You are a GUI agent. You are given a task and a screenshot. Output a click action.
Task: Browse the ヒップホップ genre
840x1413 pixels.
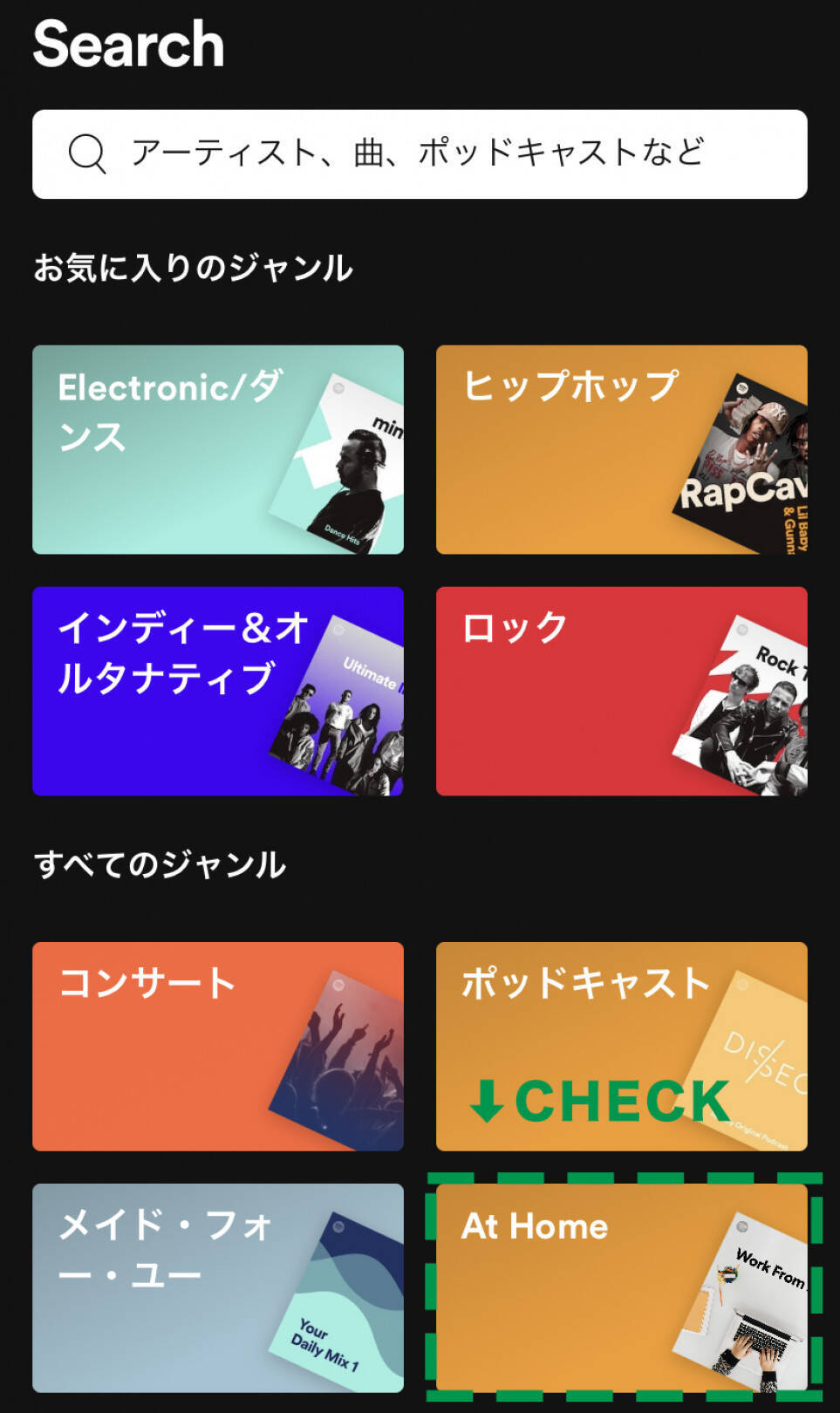pyautogui.click(x=621, y=449)
